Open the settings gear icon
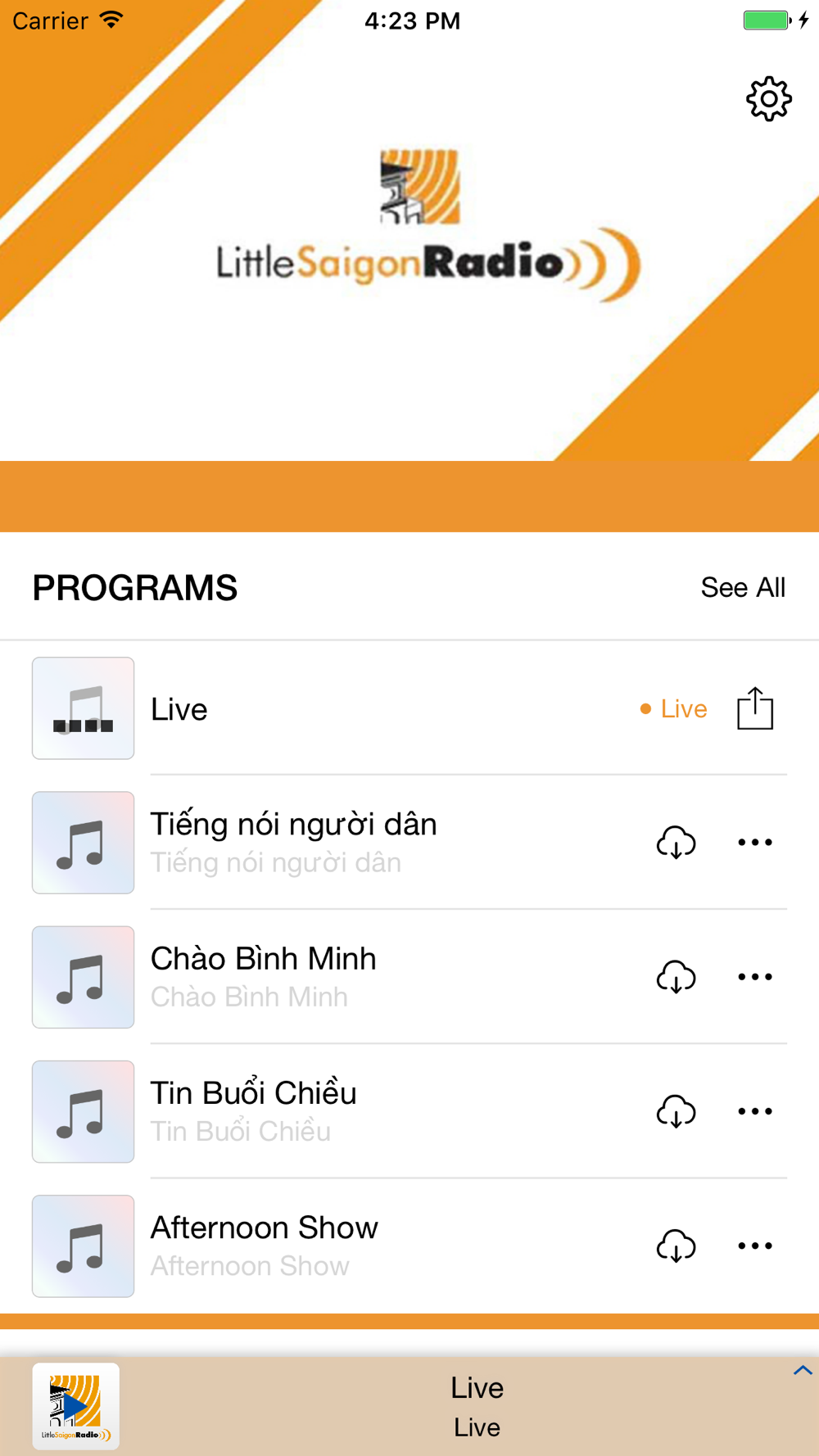This screenshot has width=819, height=1456. tap(769, 99)
